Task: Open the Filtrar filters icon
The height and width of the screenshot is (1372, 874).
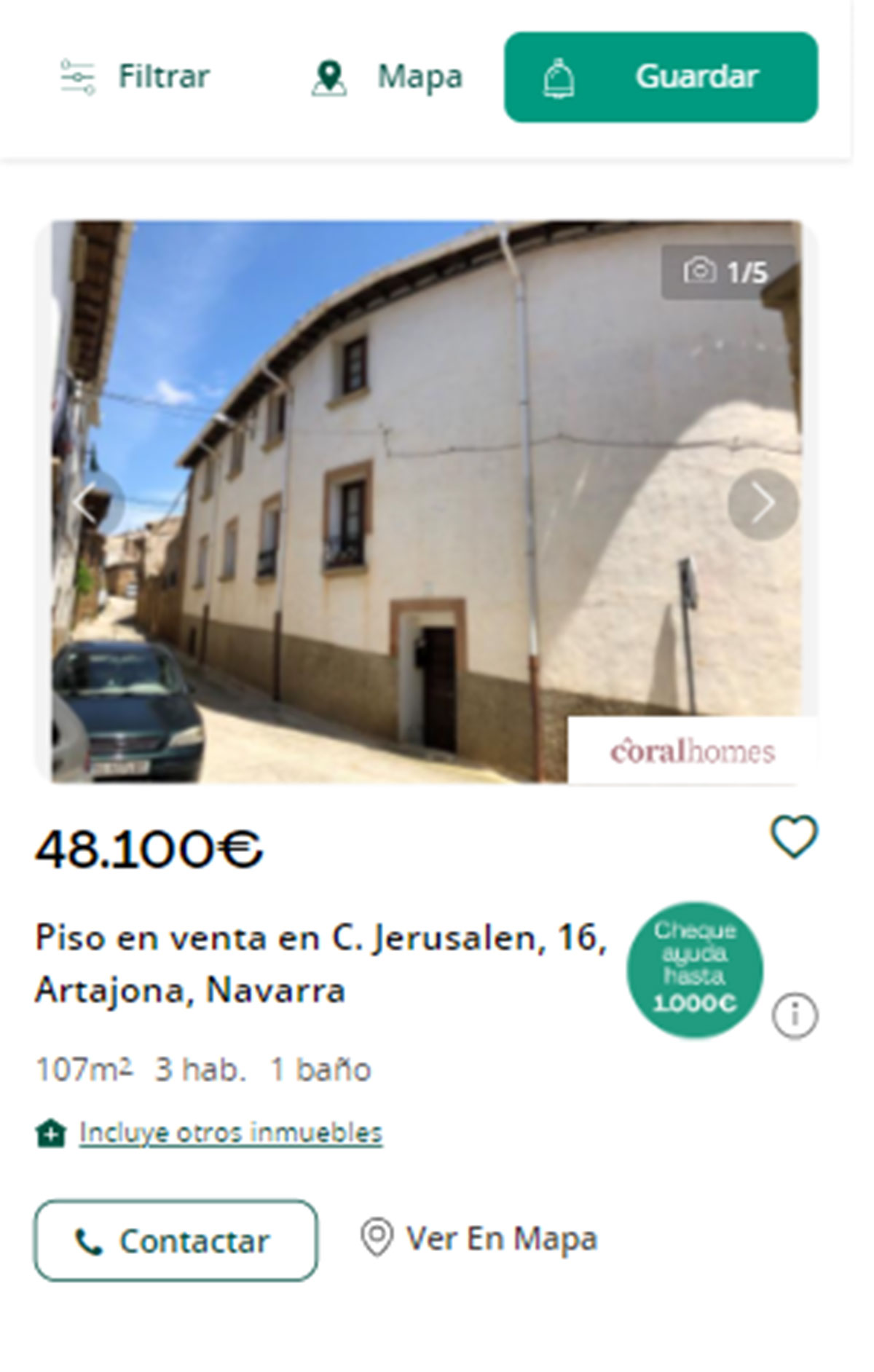Action: pos(78,75)
